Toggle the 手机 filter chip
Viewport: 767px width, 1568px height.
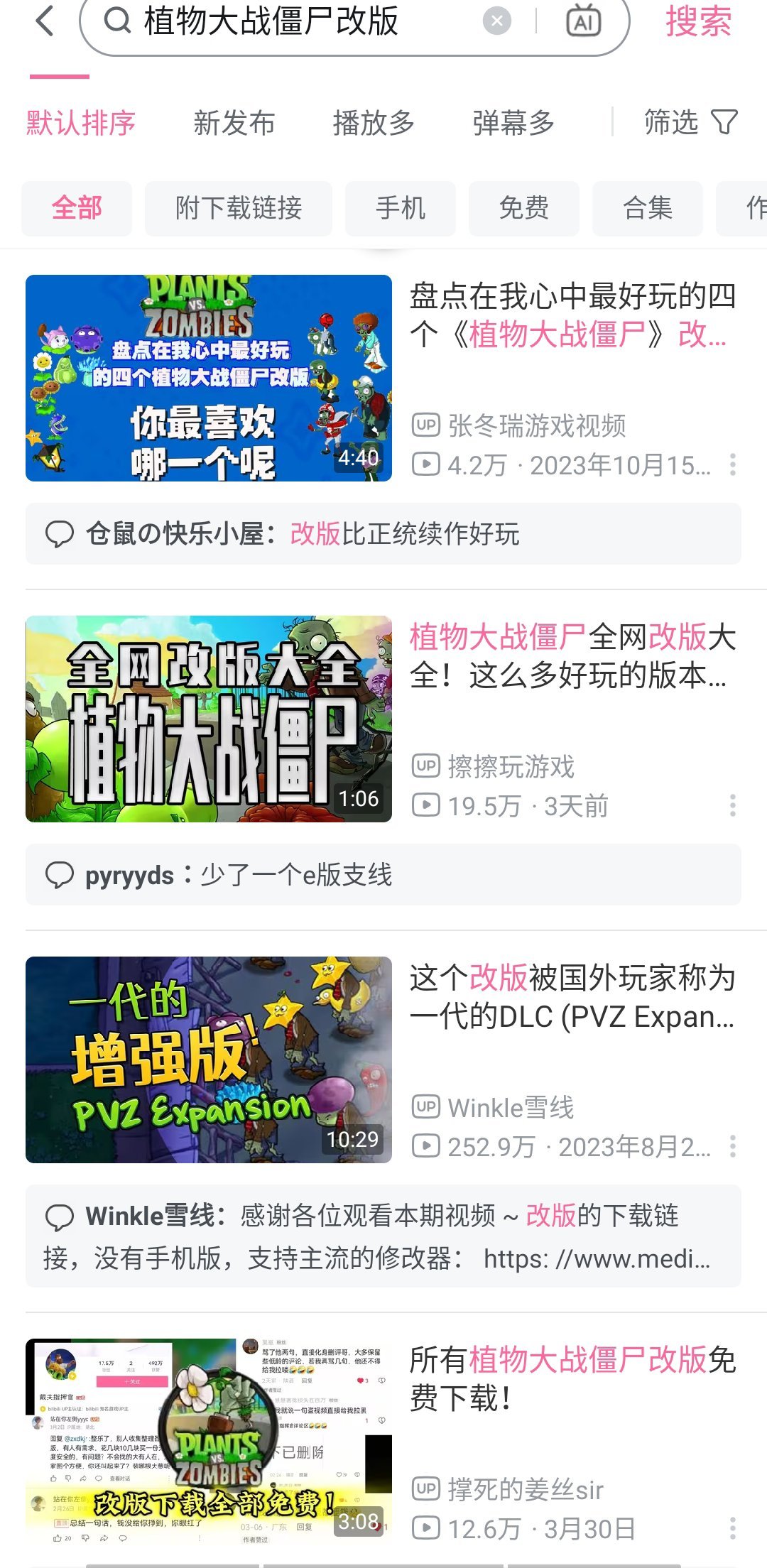(400, 208)
